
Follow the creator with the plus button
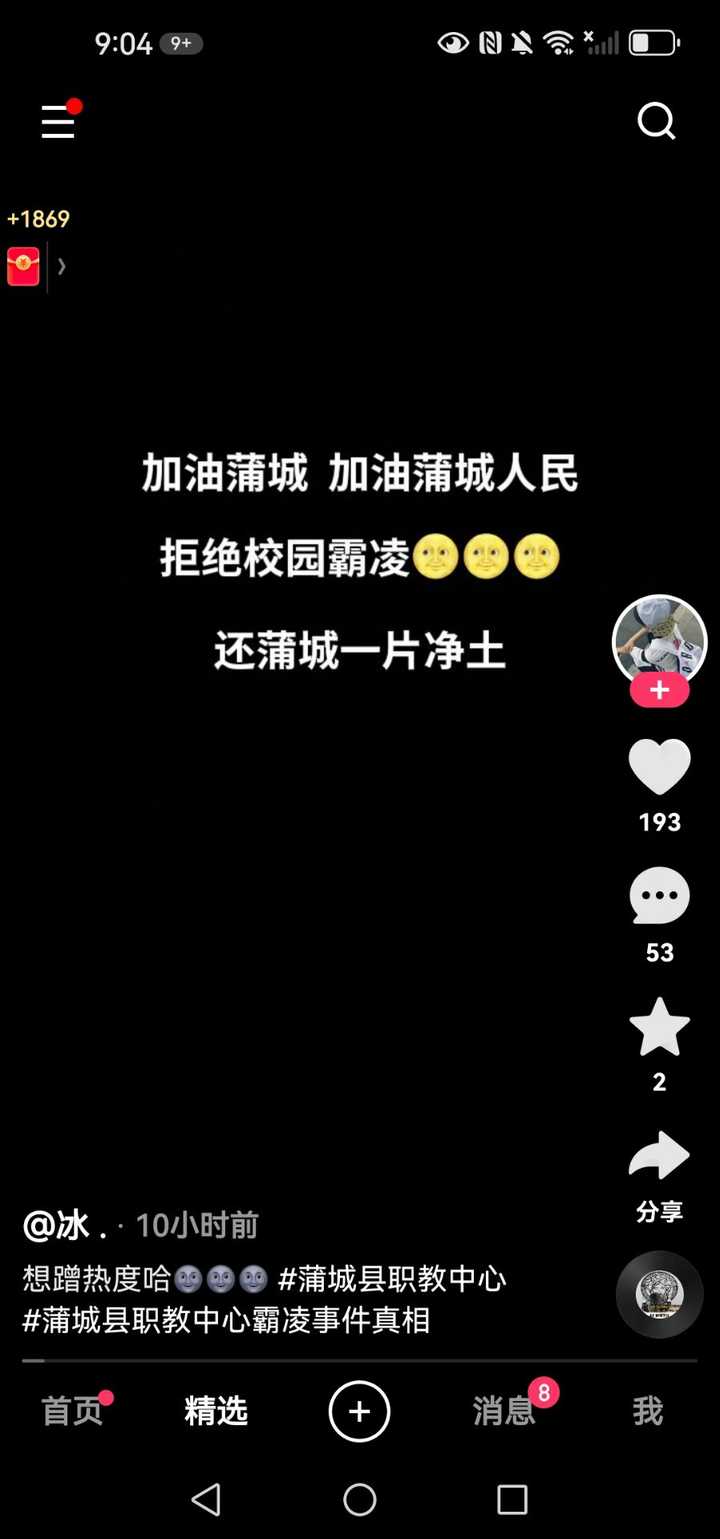pos(659,690)
